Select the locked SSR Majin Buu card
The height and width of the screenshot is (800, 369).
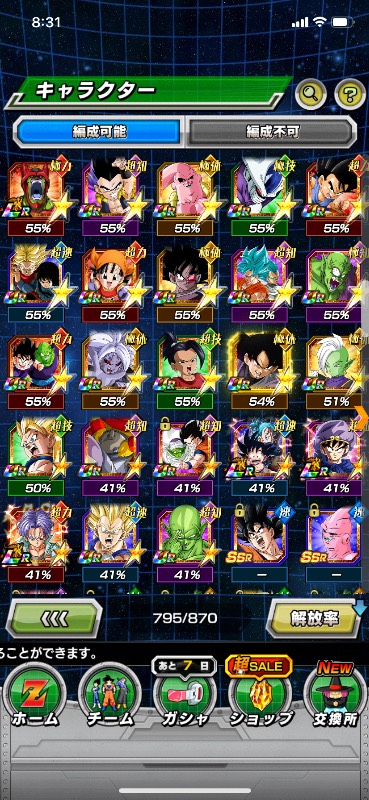click(335, 544)
